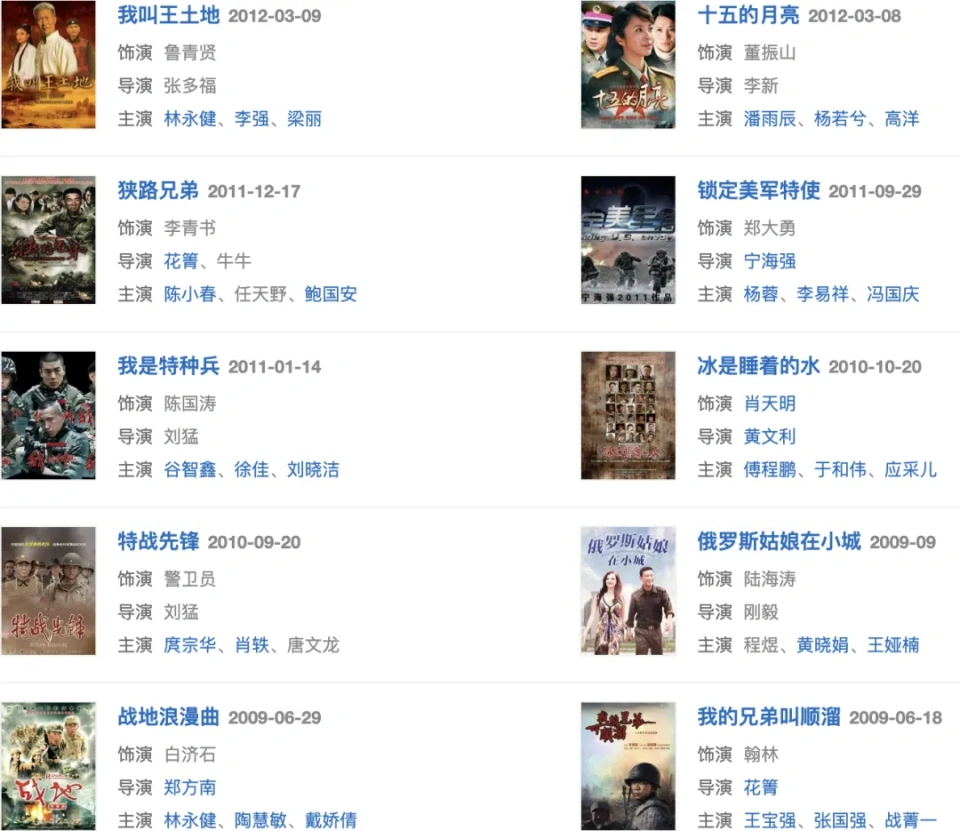
Task: View actor 傅程鹏's page
Action: click(770, 469)
